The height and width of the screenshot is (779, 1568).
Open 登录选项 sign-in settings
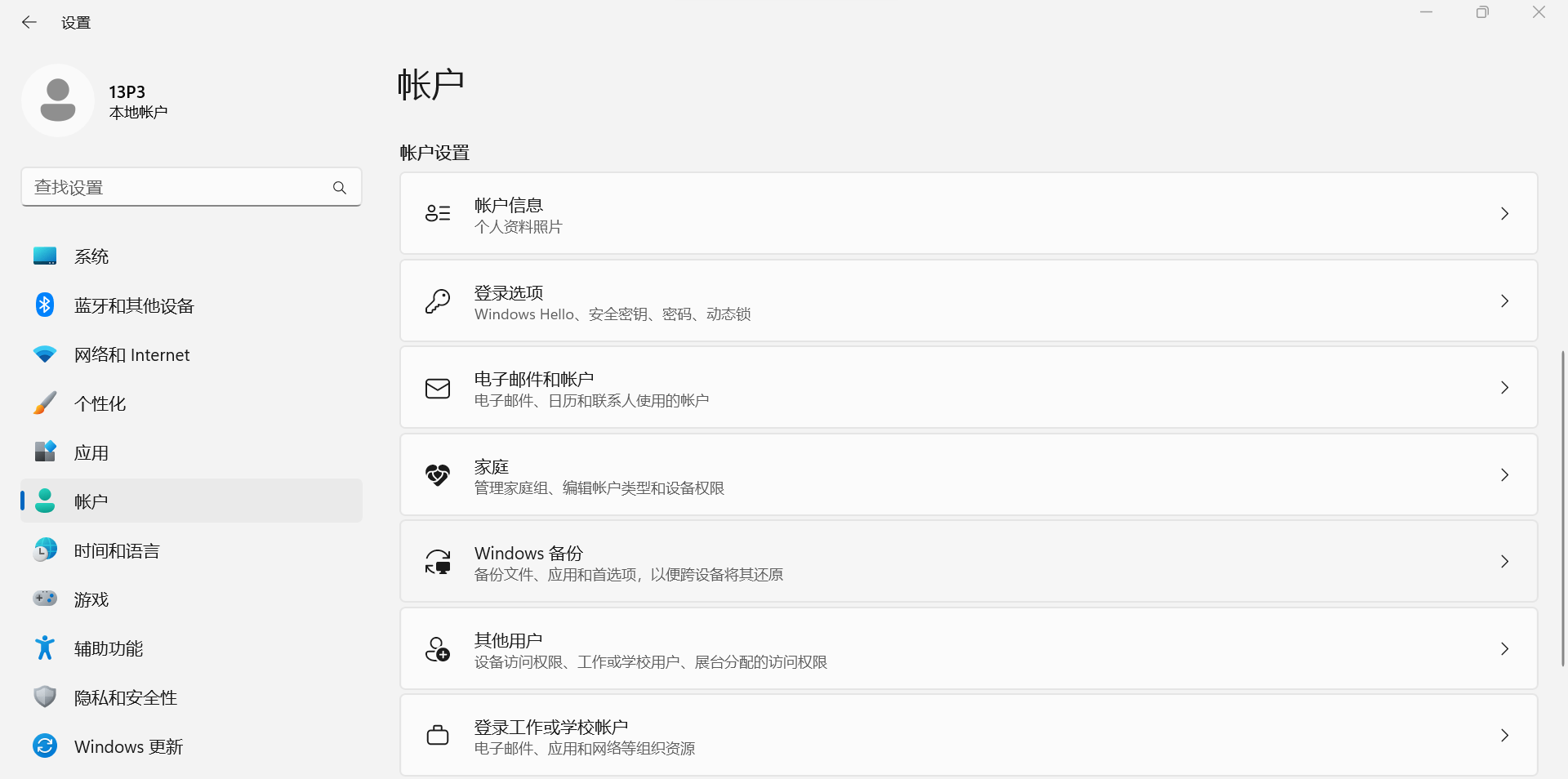click(968, 301)
